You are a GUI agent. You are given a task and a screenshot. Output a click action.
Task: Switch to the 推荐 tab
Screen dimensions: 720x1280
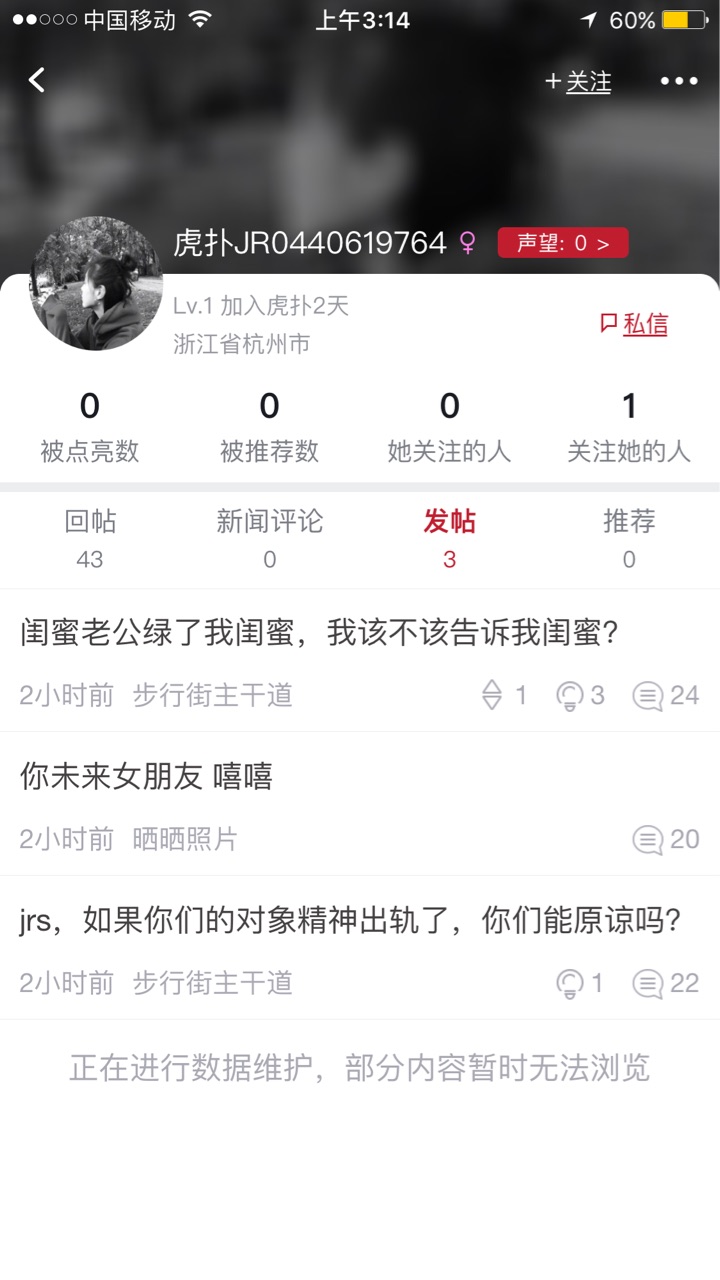pyautogui.click(x=629, y=538)
